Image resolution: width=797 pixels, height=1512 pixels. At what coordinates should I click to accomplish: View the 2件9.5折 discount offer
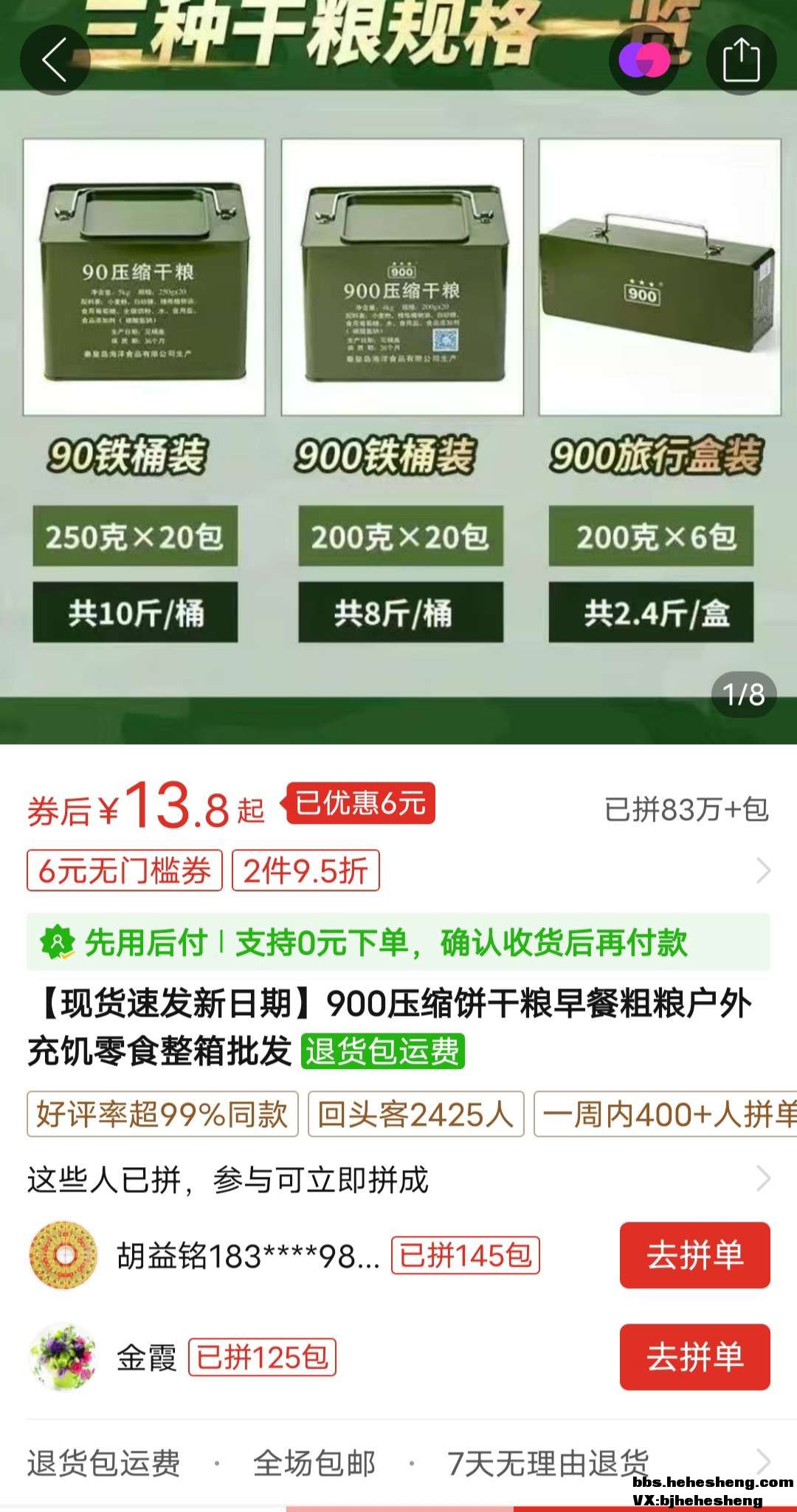click(x=306, y=870)
